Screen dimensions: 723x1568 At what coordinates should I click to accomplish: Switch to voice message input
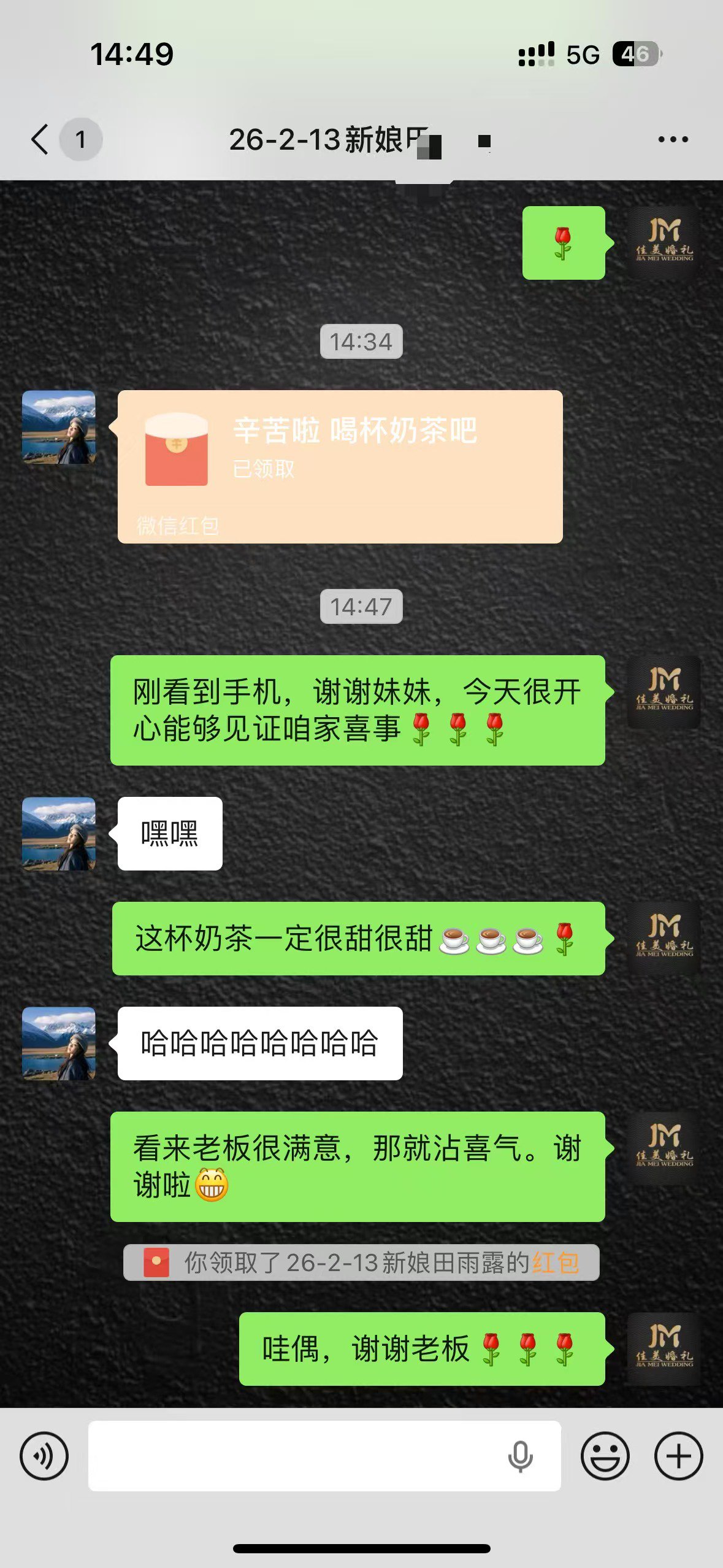[44, 1456]
